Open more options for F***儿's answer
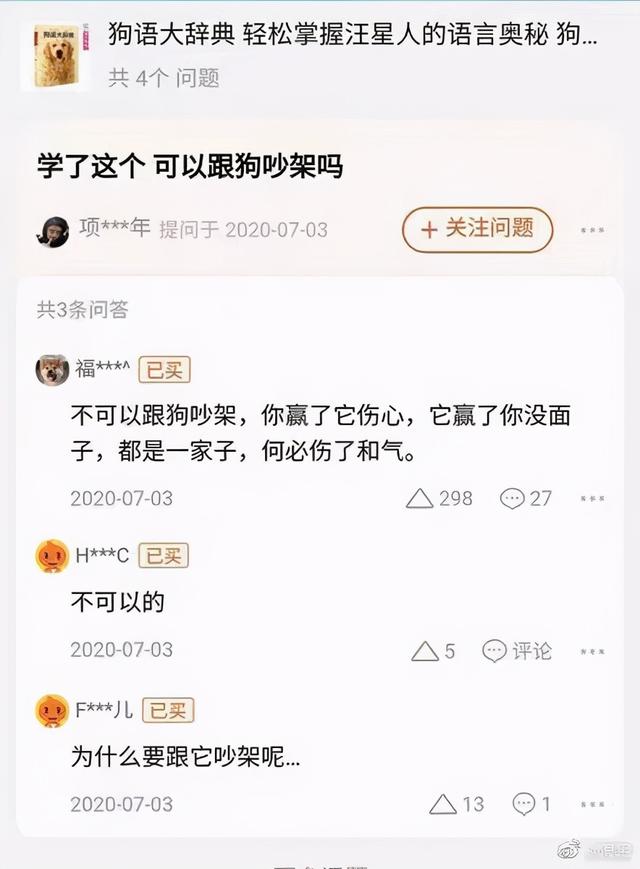The height and width of the screenshot is (869, 640). pos(592,803)
